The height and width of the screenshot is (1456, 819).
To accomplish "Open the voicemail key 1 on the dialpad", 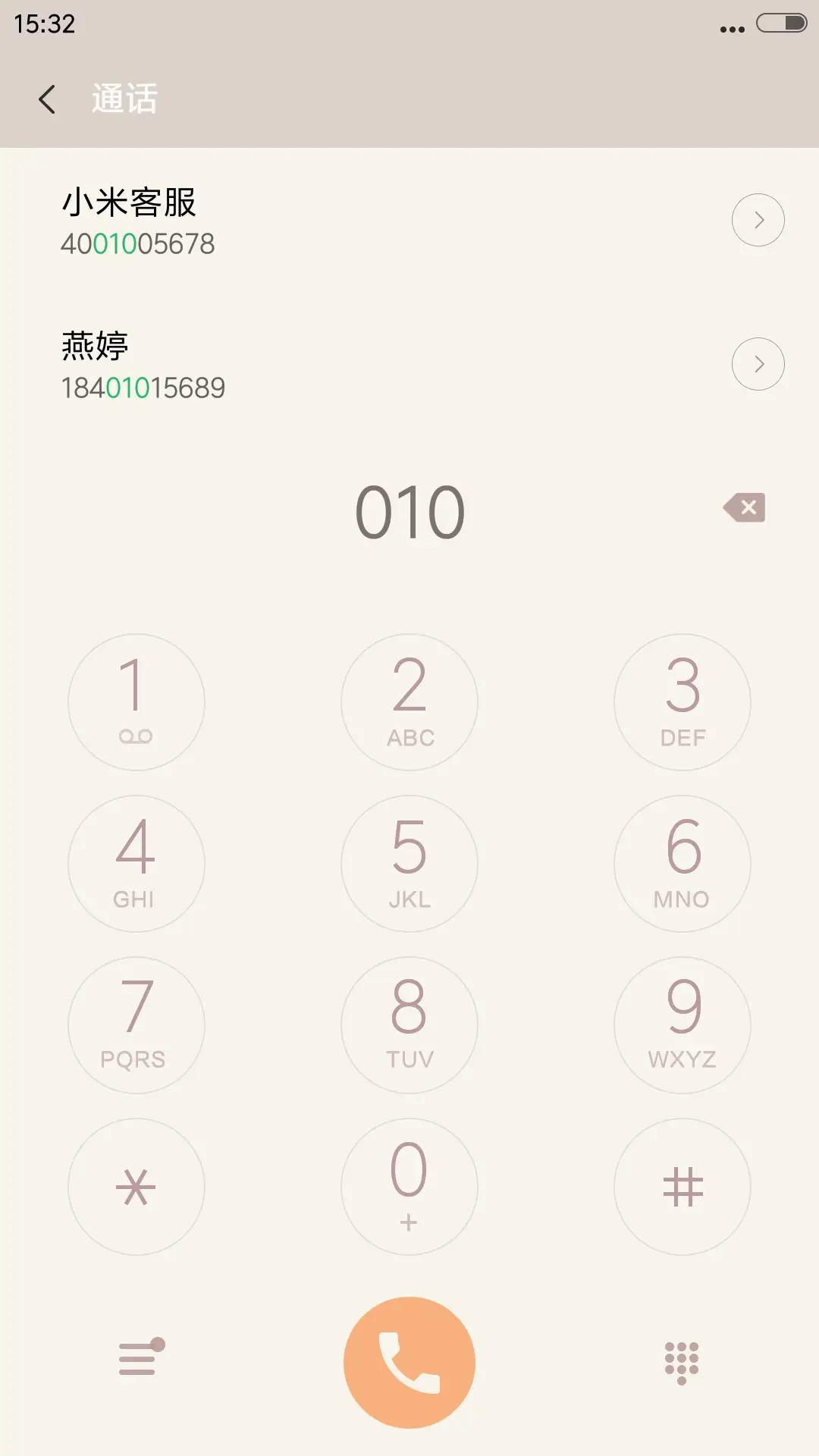I will pos(136,701).
